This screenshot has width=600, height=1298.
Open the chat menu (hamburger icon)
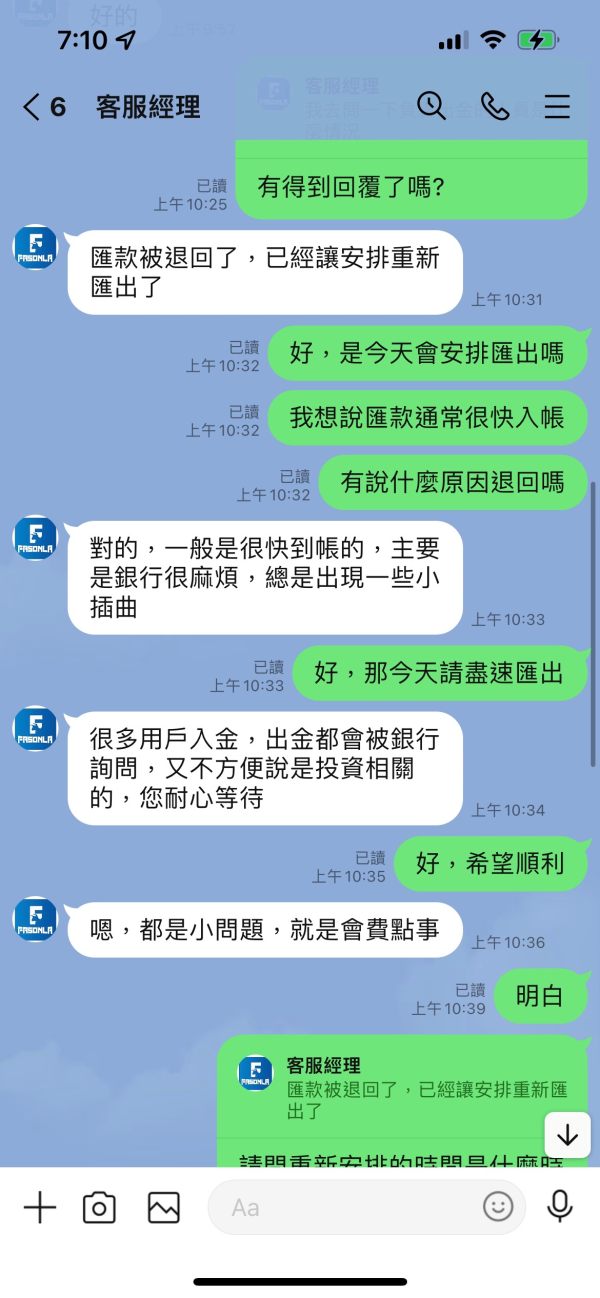(x=557, y=106)
